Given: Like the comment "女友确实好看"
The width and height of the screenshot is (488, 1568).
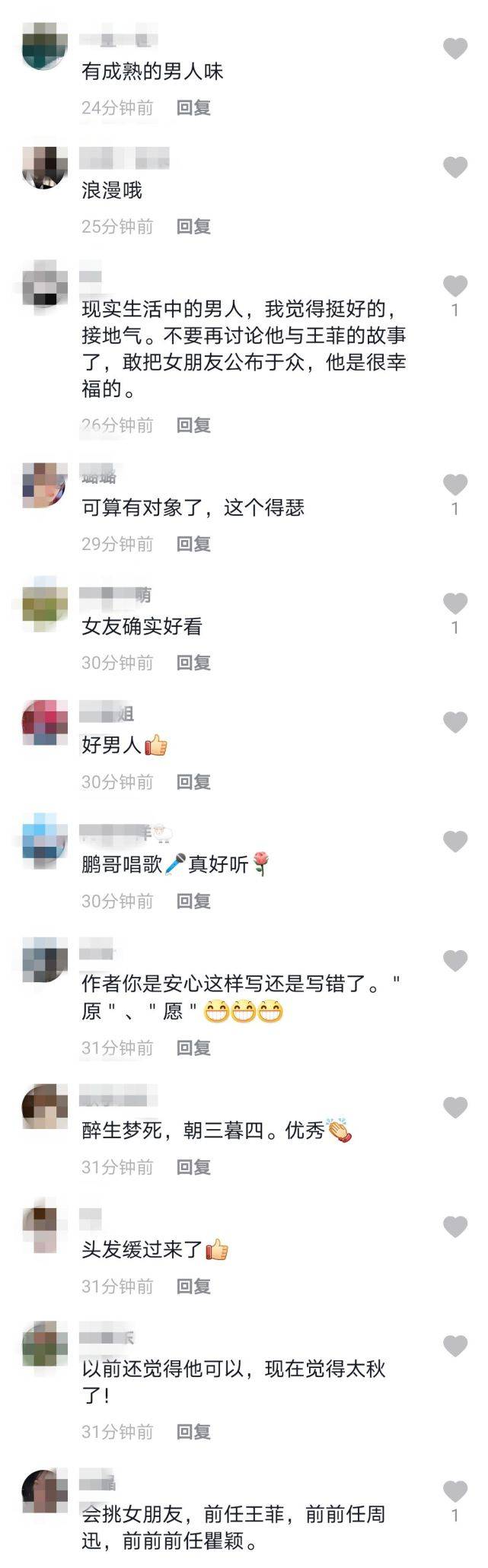Looking at the screenshot, I should pyautogui.click(x=455, y=603).
